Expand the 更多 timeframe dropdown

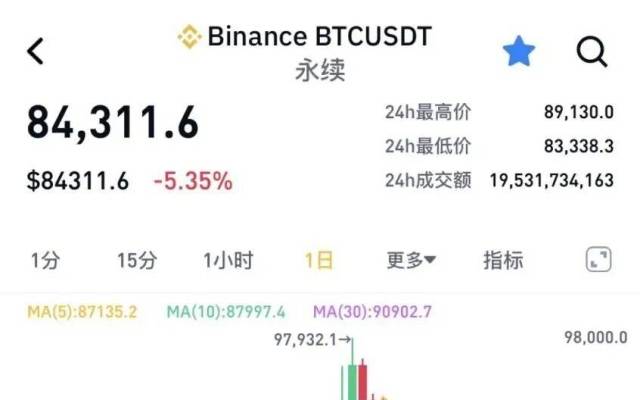(411, 261)
